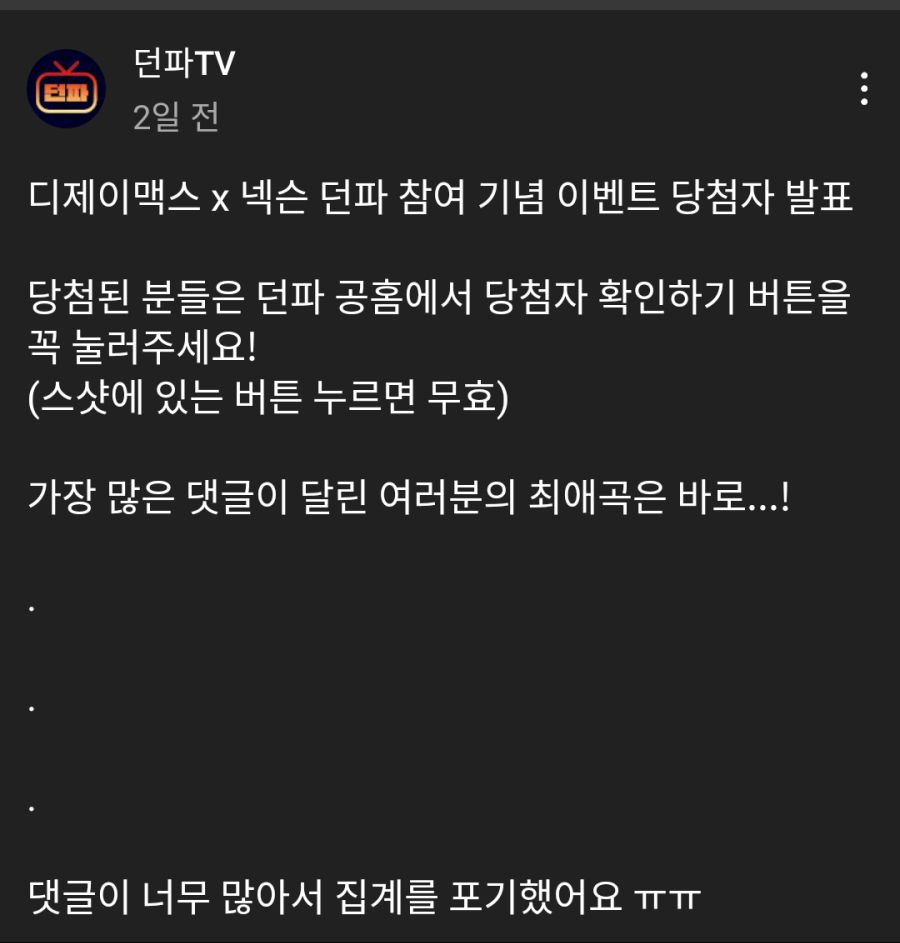Open the three-dot overflow menu on the post

pos(864,89)
